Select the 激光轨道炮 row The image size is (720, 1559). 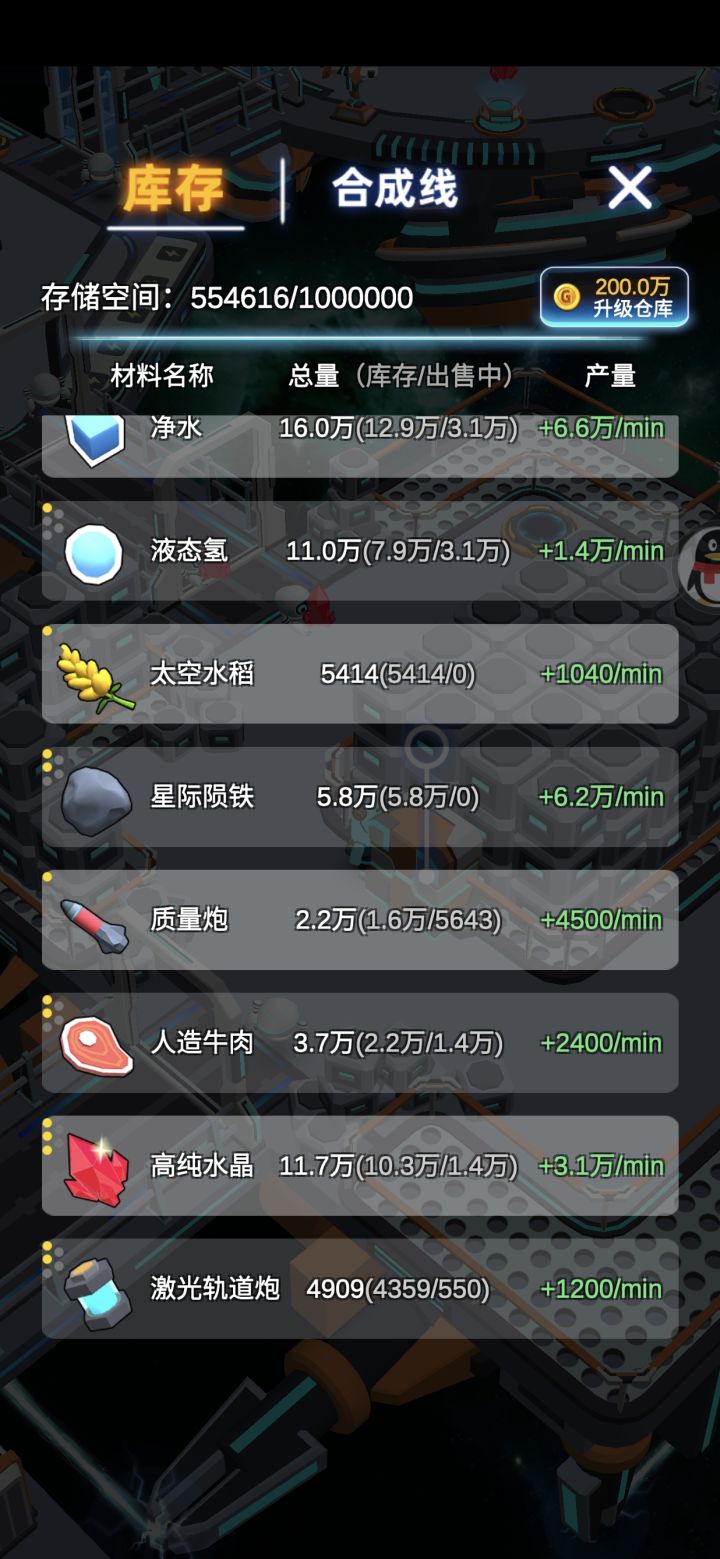click(x=360, y=1289)
